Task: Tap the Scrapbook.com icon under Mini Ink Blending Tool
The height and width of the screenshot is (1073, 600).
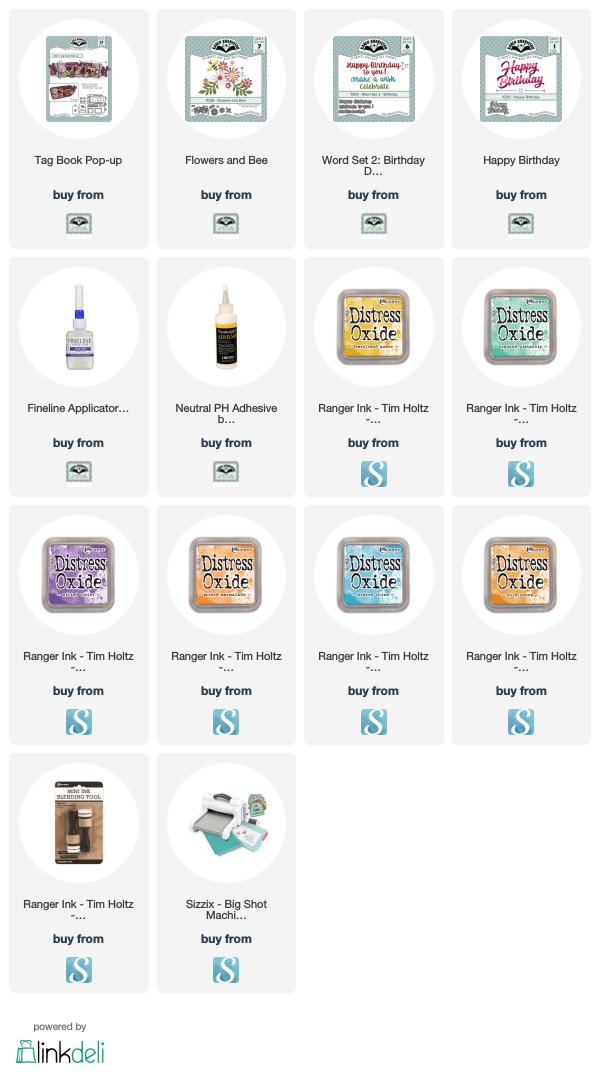Action: 79,970
